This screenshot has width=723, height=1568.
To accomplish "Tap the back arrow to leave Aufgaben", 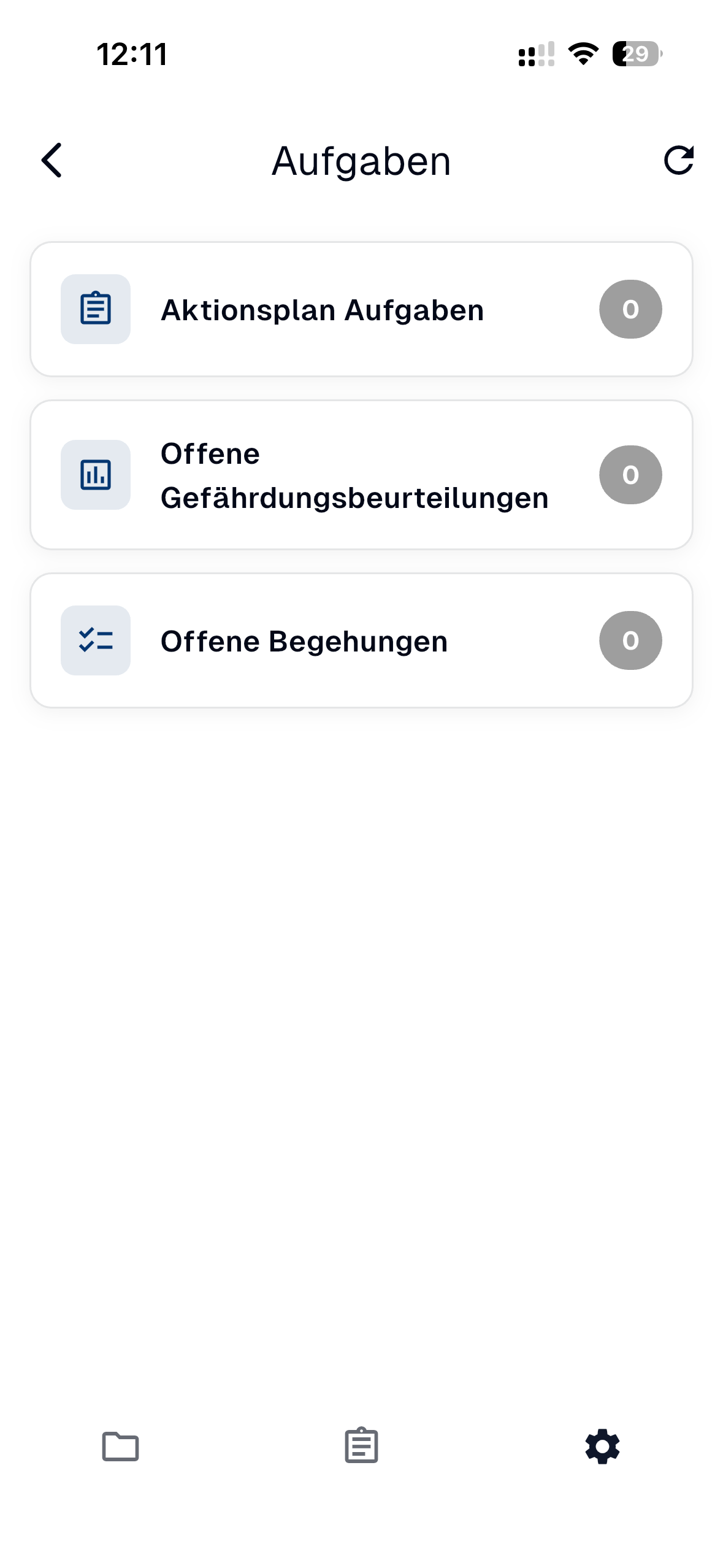I will 52,161.
